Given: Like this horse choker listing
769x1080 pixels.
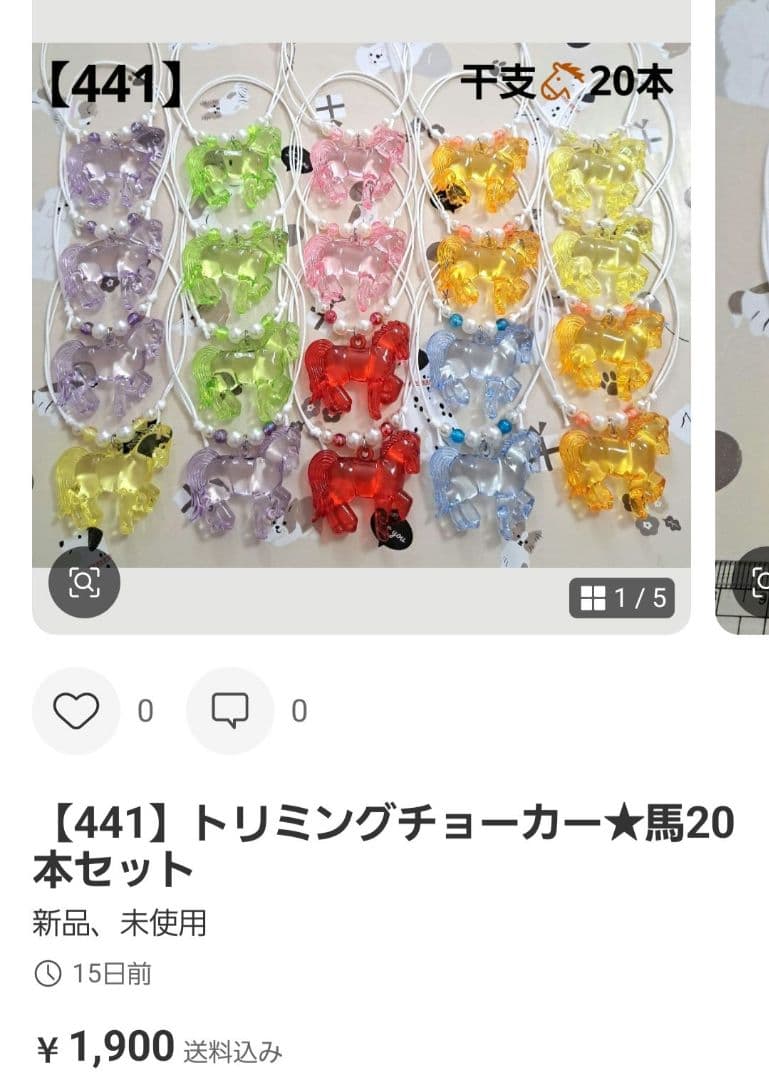Looking at the screenshot, I should (76, 711).
